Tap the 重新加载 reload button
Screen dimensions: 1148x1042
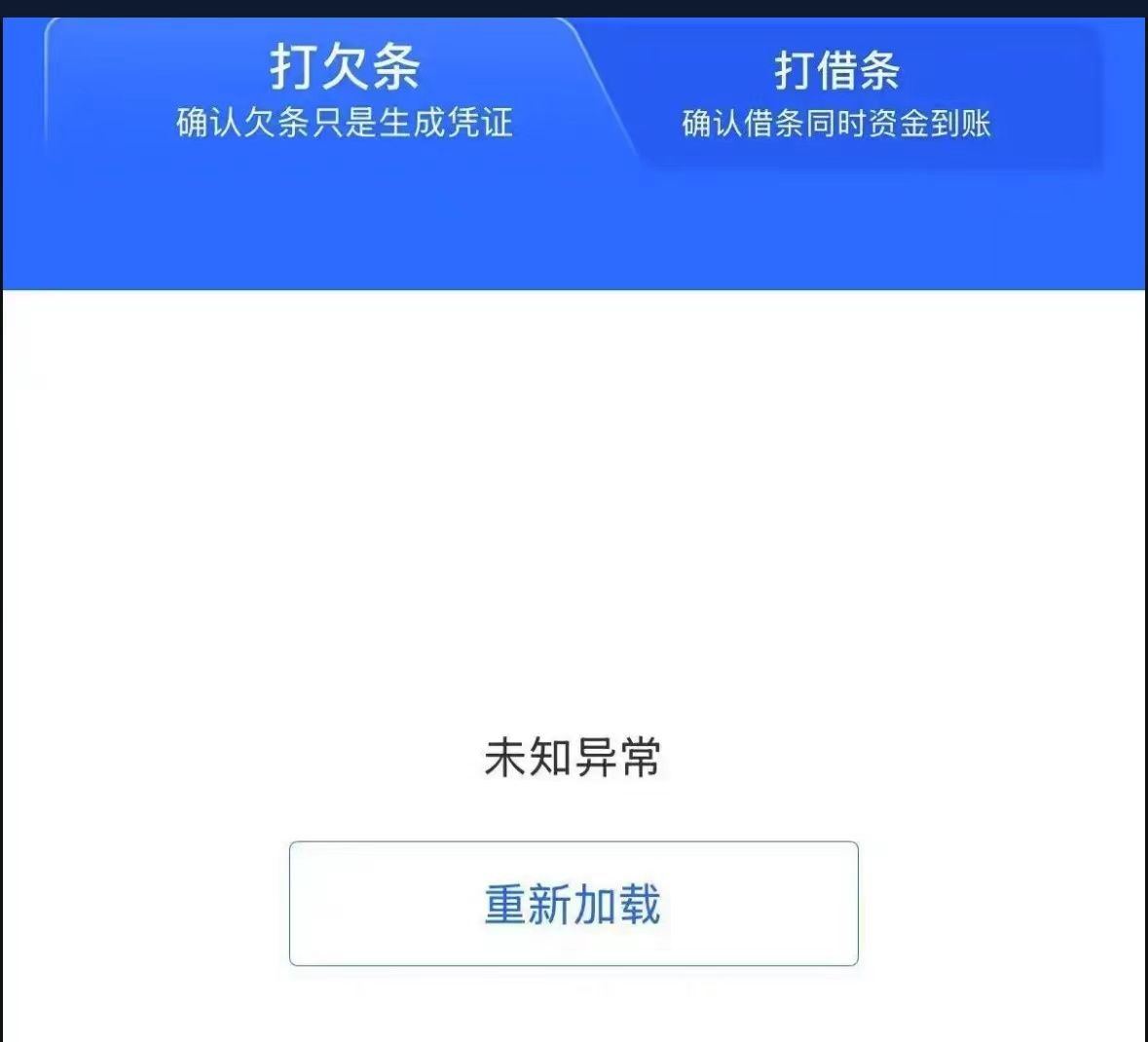coord(574,904)
